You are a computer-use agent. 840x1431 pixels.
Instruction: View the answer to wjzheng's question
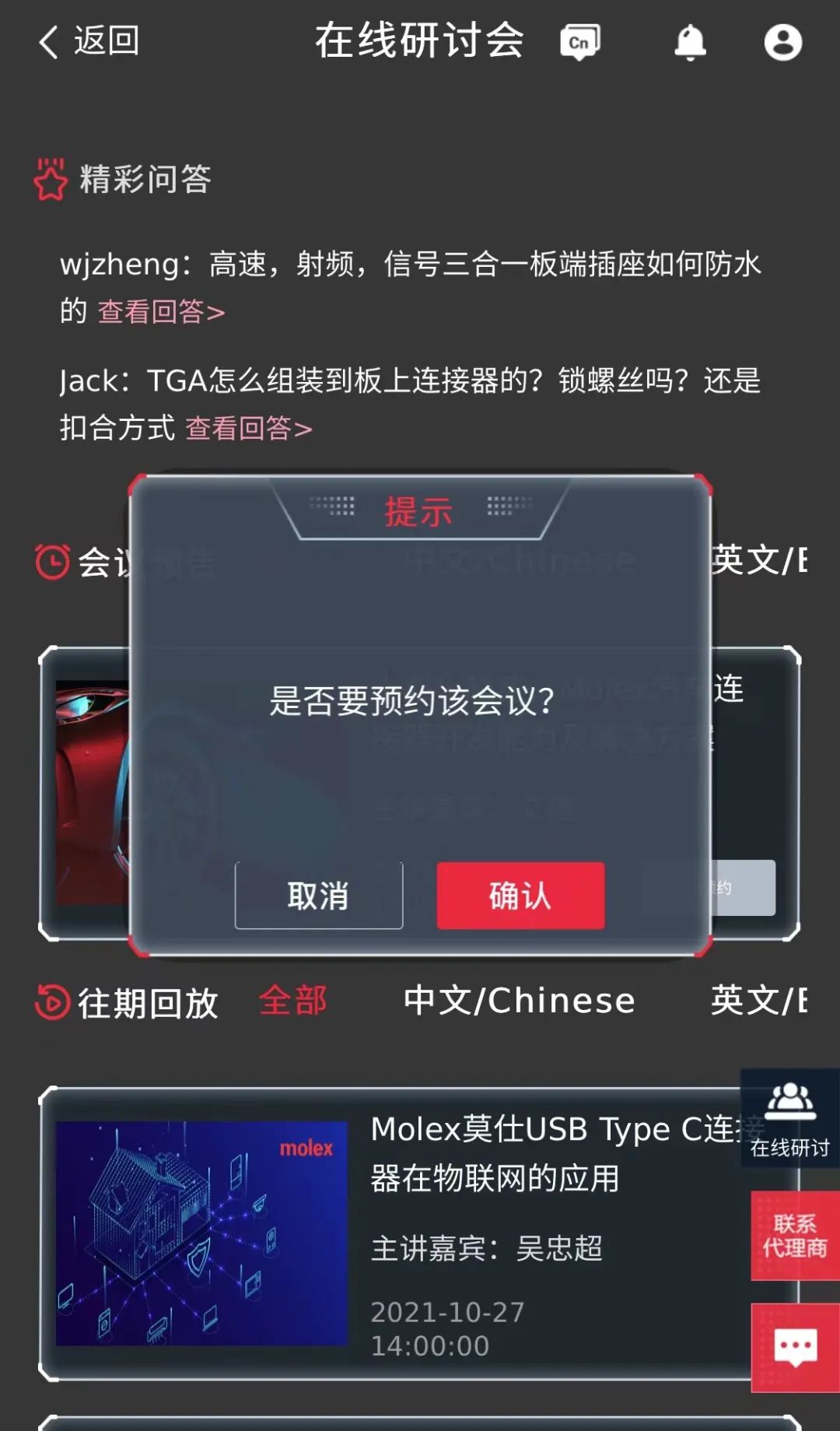click(161, 312)
